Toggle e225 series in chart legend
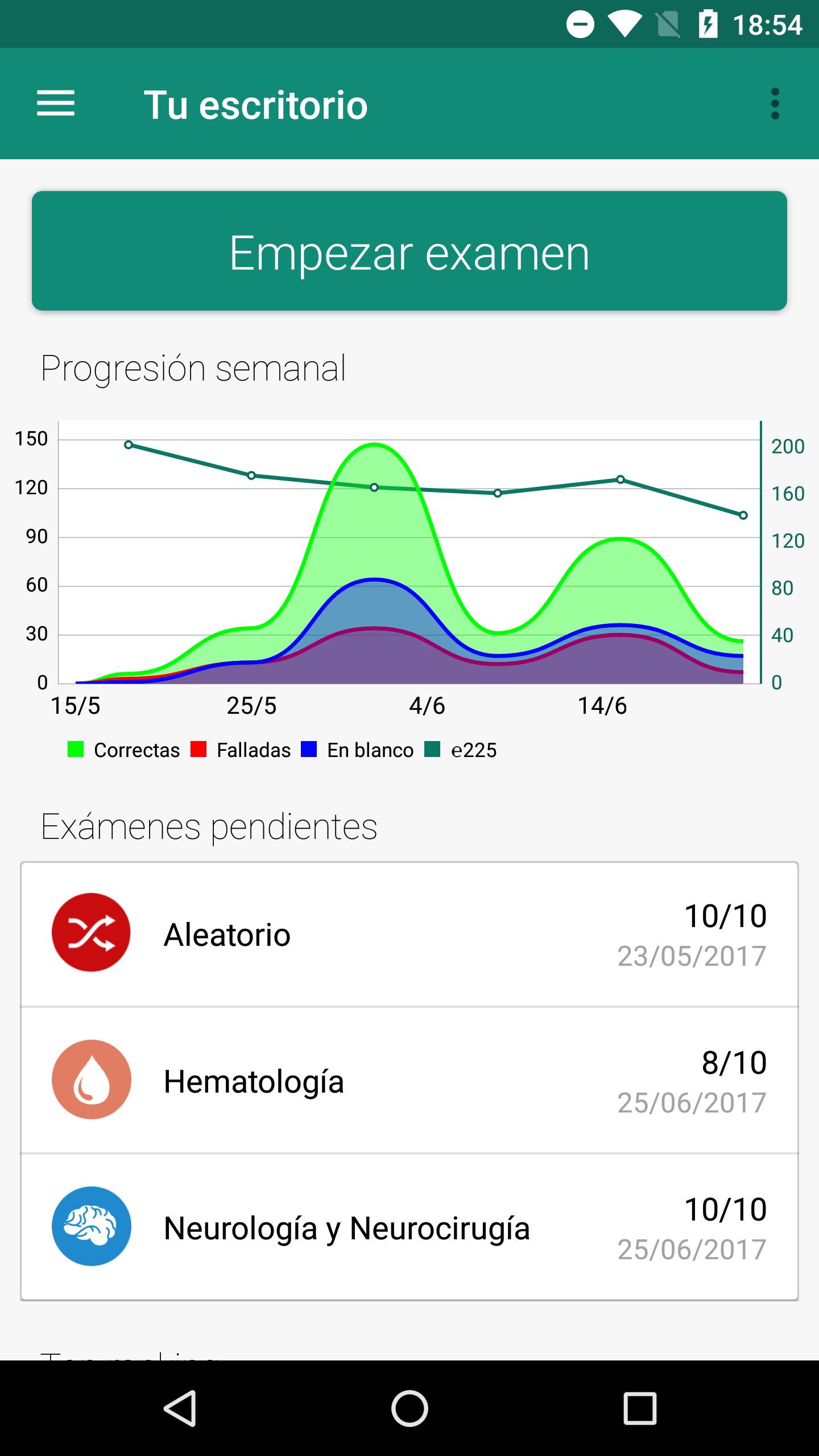 pyautogui.click(x=461, y=750)
